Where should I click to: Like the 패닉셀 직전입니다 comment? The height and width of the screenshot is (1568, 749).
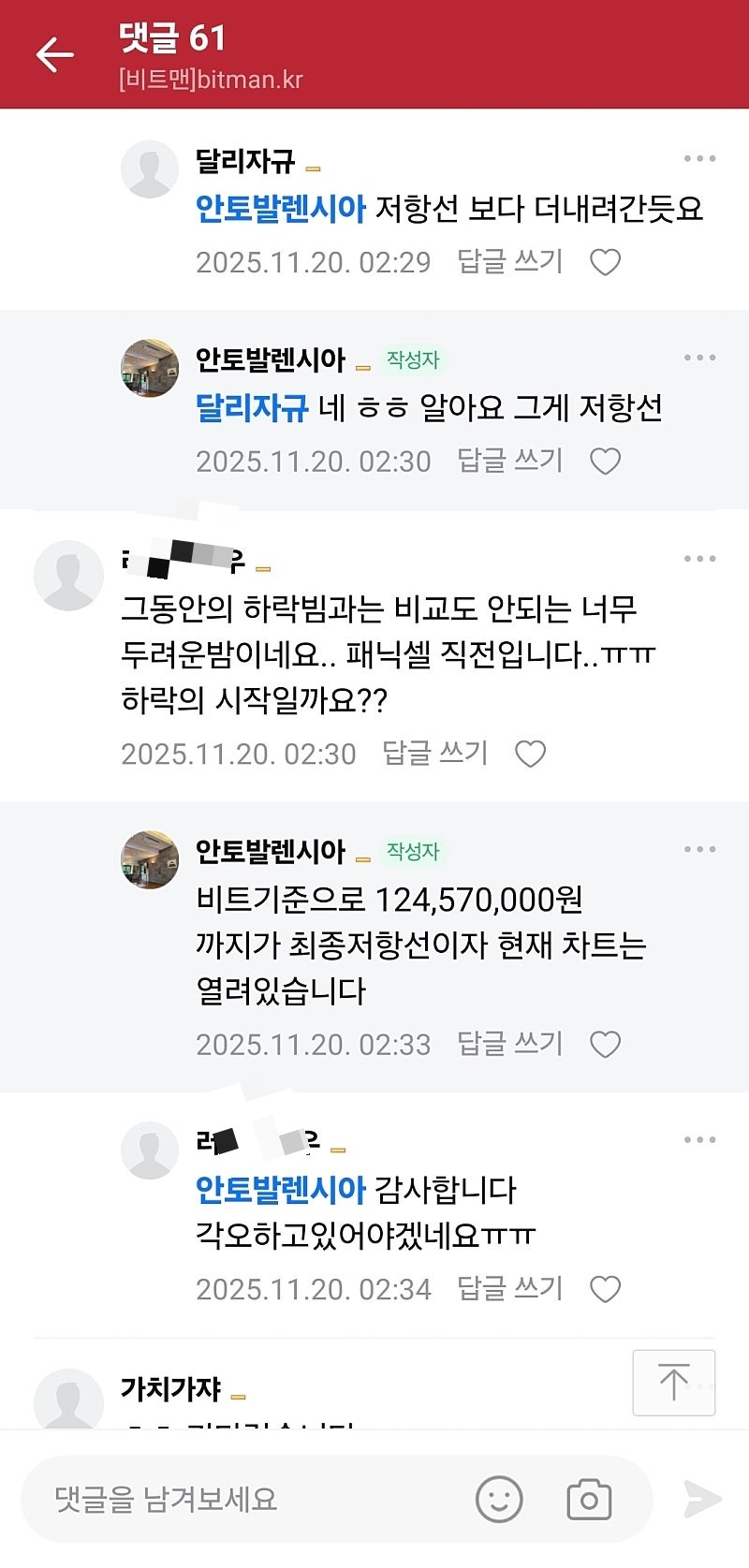point(530,754)
